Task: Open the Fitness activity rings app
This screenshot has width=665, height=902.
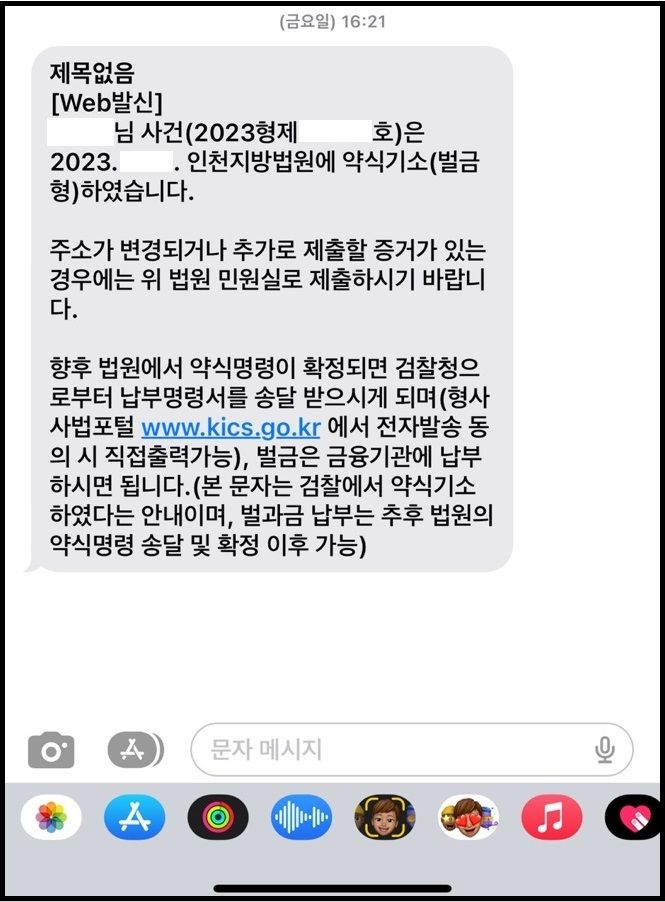Action: (x=218, y=818)
